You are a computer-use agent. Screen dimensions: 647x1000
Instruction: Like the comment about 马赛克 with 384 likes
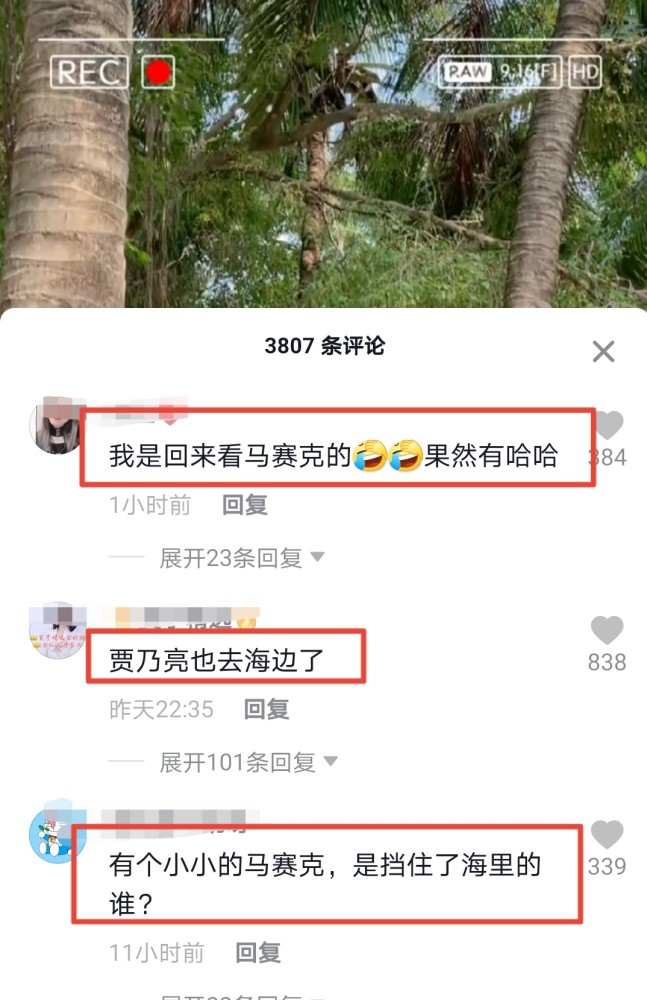pos(607,426)
